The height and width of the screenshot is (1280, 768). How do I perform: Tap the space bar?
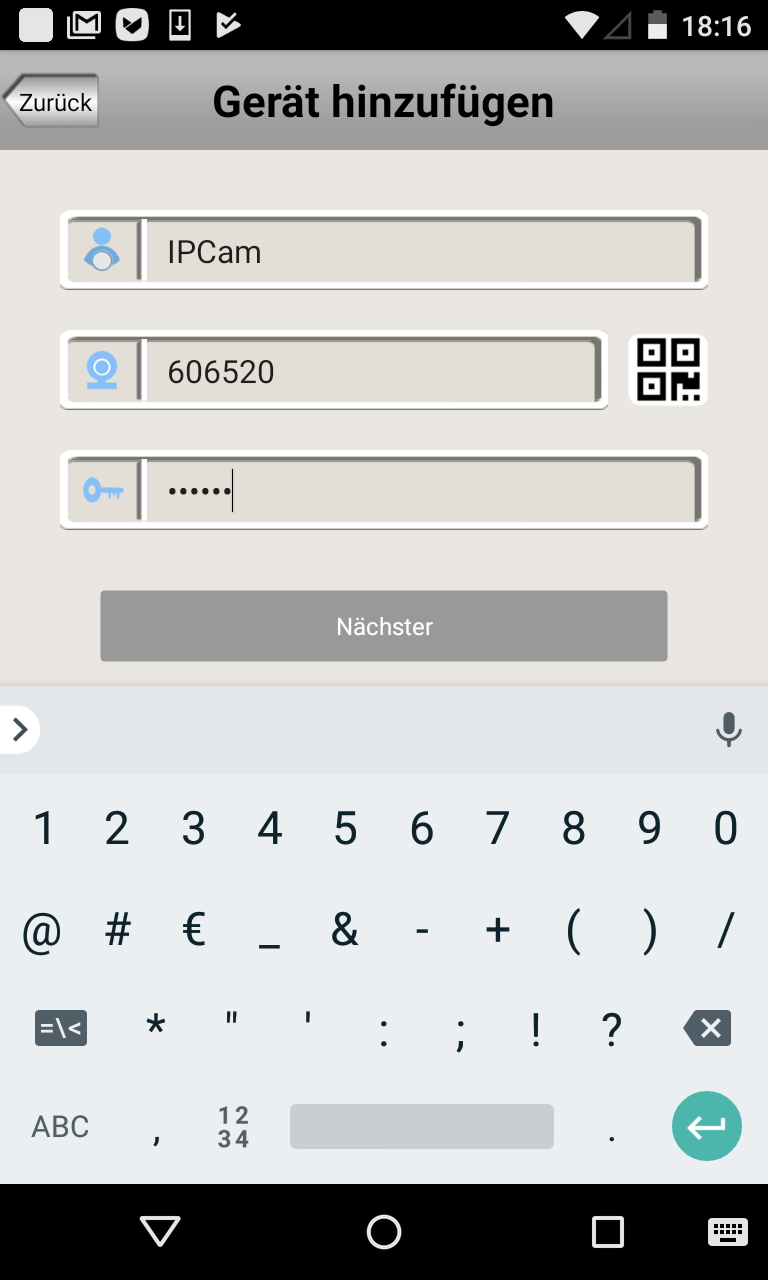coord(421,1127)
